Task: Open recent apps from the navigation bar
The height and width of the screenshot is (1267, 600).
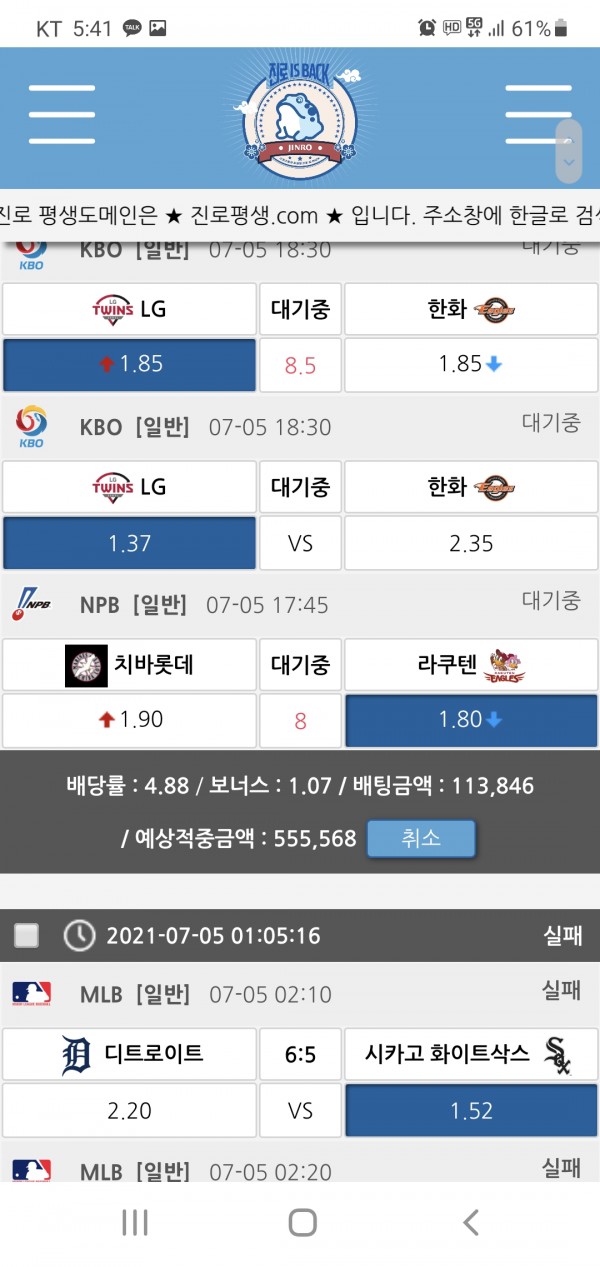Action: click(134, 1221)
